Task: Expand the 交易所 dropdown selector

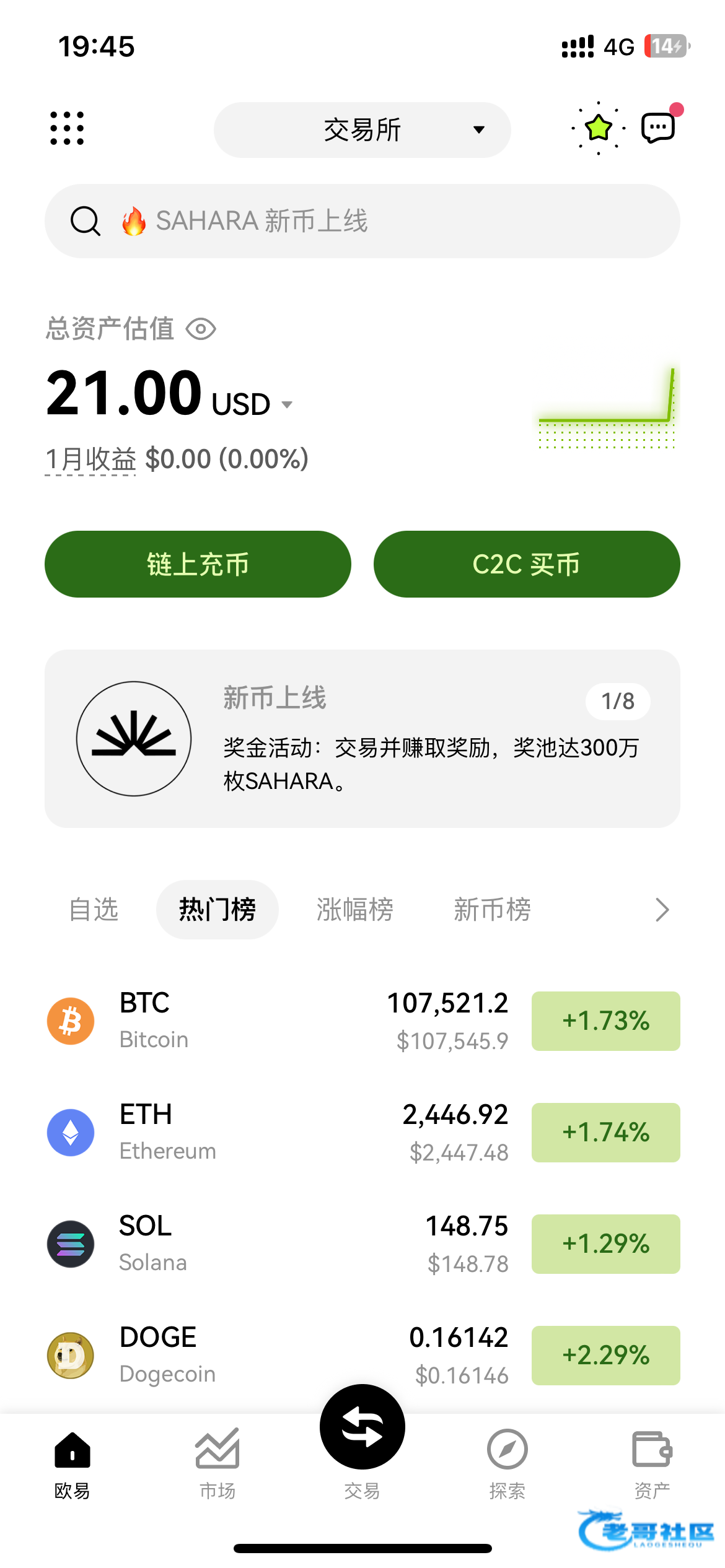Action: [362, 129]
